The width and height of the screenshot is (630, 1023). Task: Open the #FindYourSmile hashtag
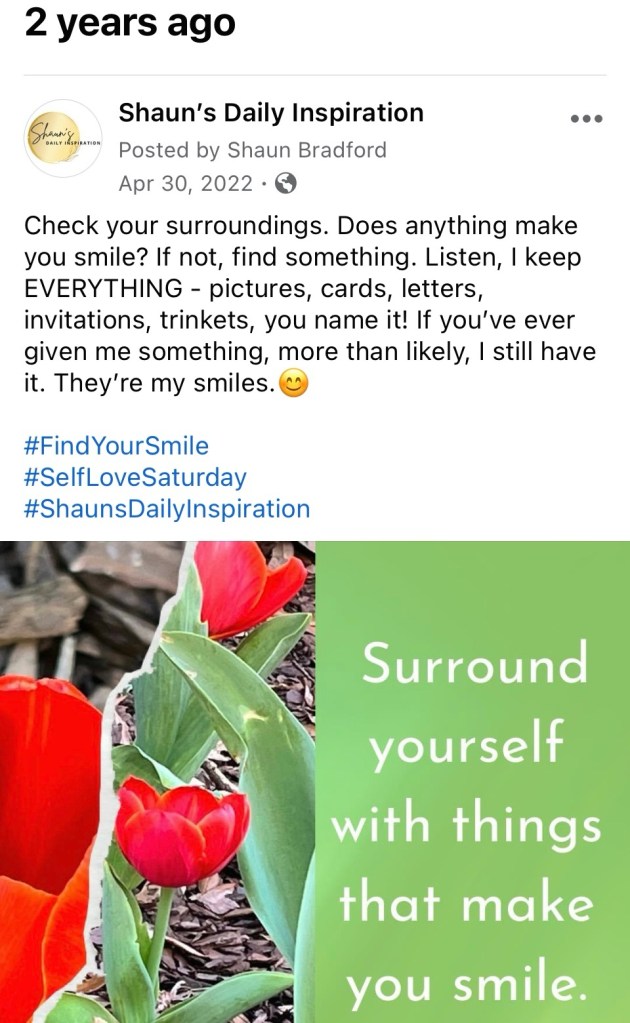116,445
